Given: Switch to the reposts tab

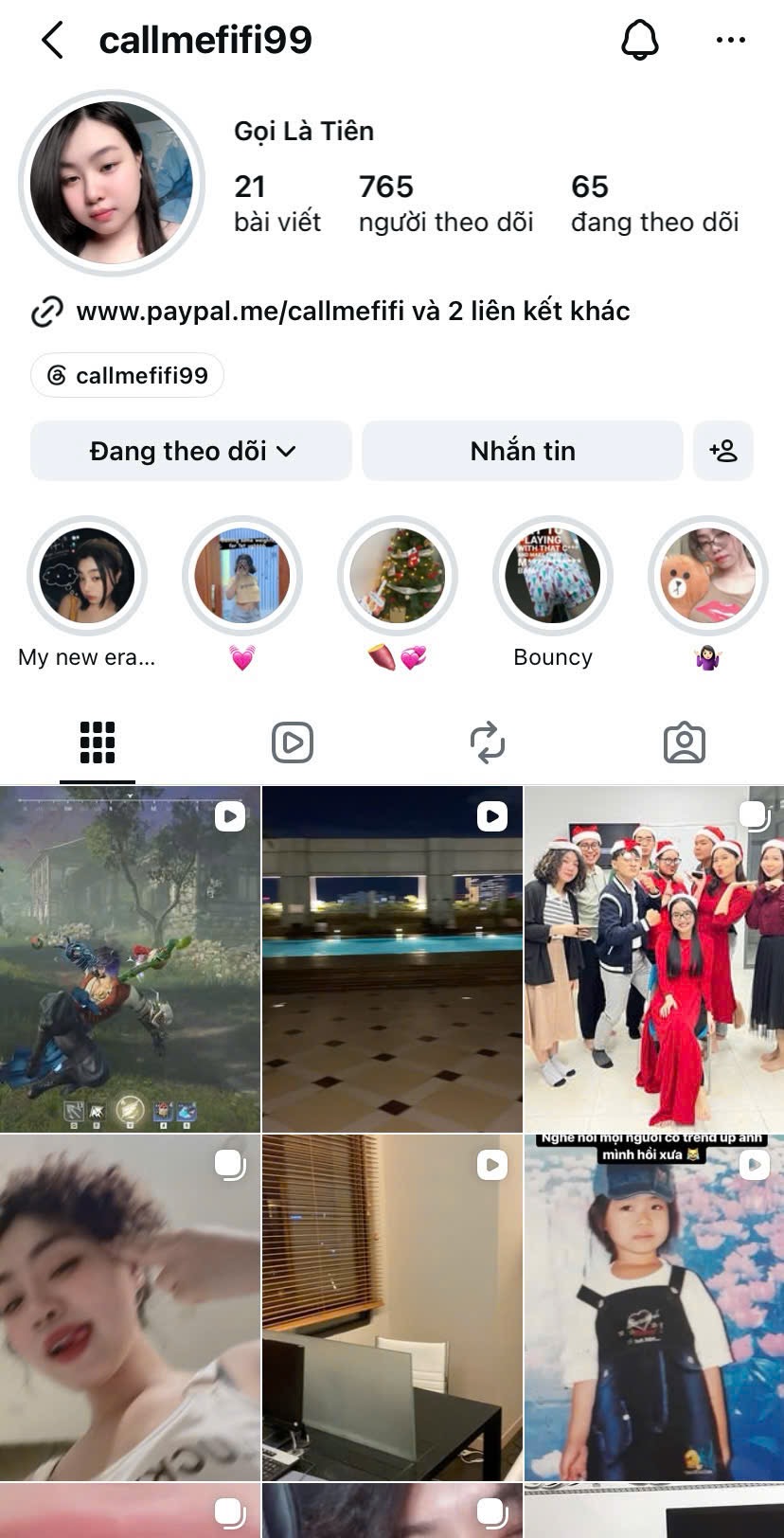Looking at the screenshot, I should (489, 742).
